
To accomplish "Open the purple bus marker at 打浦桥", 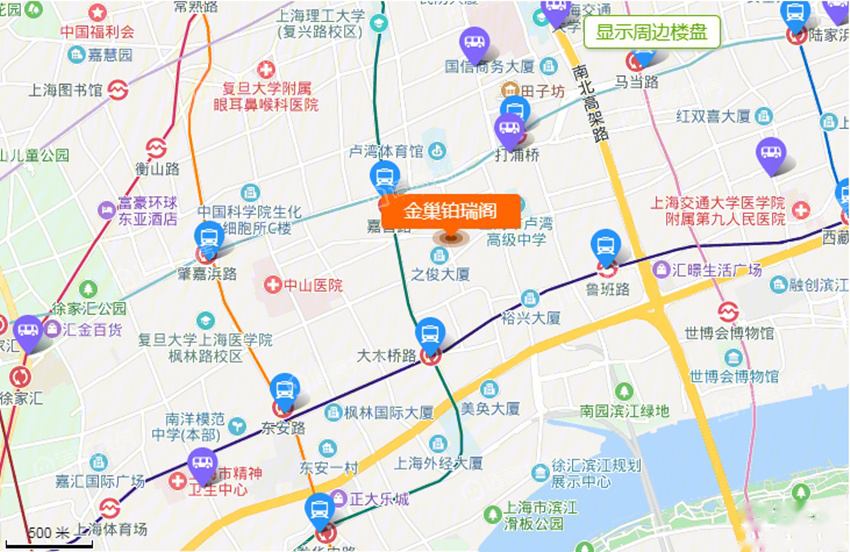I will coord(509,129).
